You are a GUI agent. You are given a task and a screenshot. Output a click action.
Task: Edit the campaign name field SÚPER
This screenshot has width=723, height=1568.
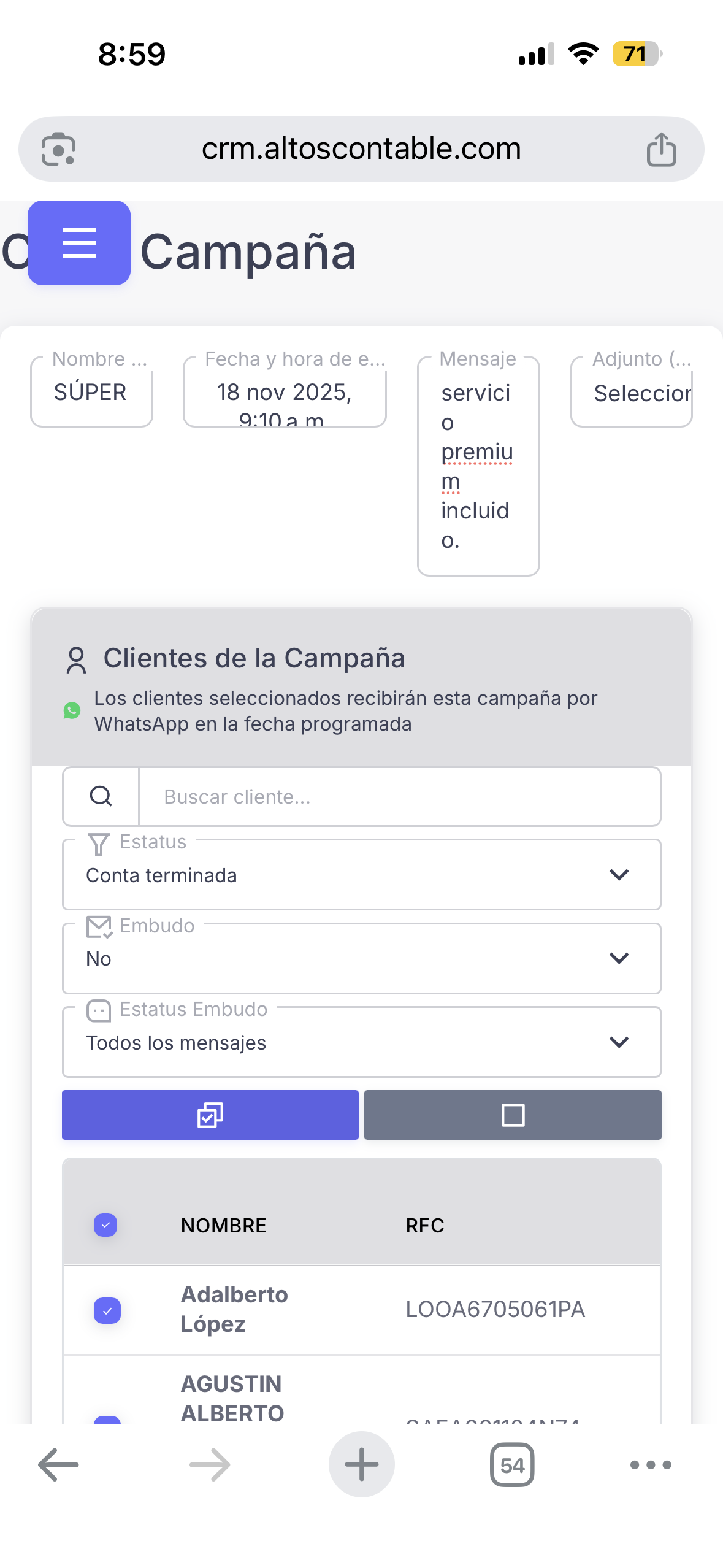click(91, 393)
